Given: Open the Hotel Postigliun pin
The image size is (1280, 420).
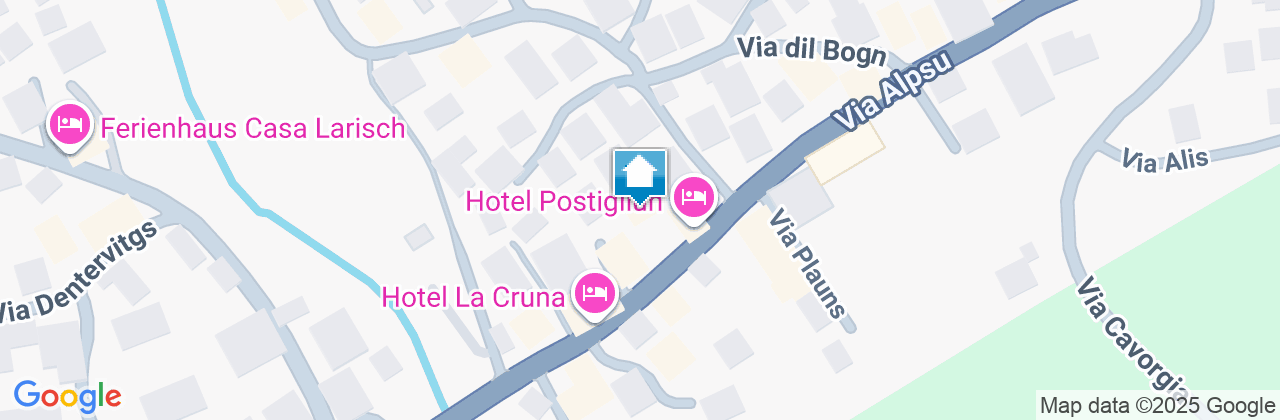Looking at the screenshot, I should pyautogui.click(x=693, y=197).
